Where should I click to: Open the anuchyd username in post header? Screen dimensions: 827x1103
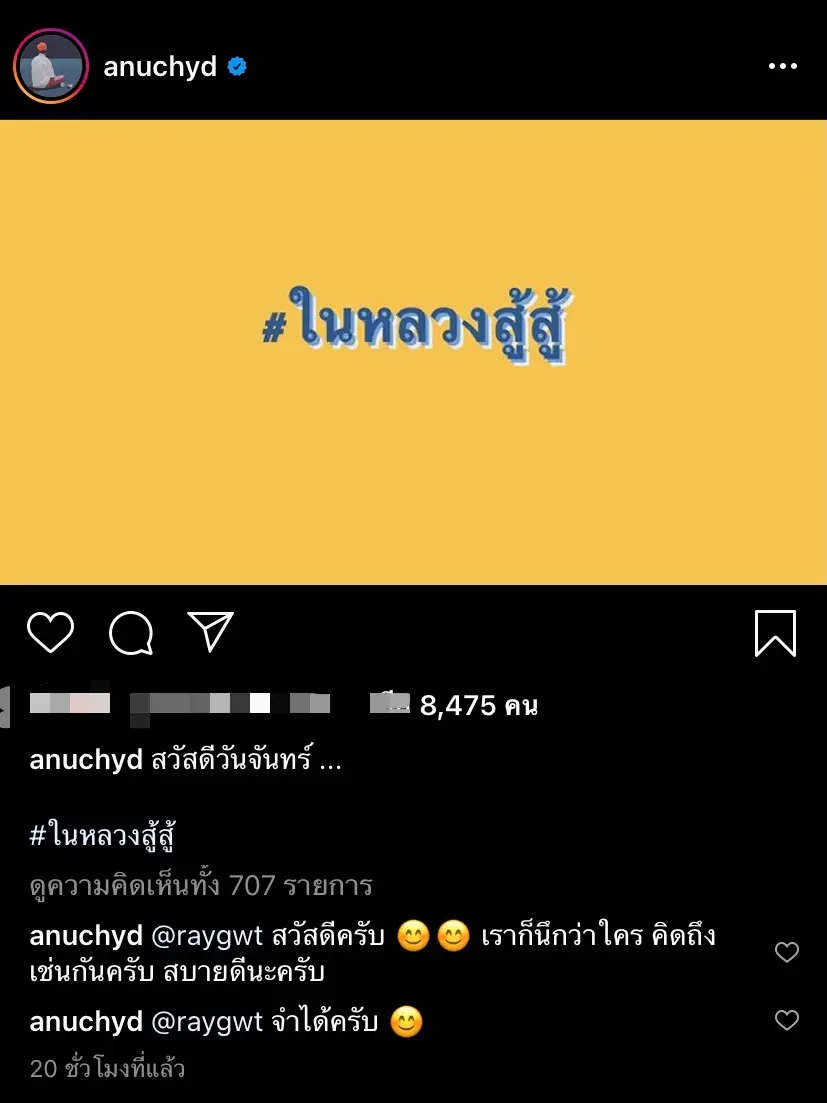[x=160, y=68]
